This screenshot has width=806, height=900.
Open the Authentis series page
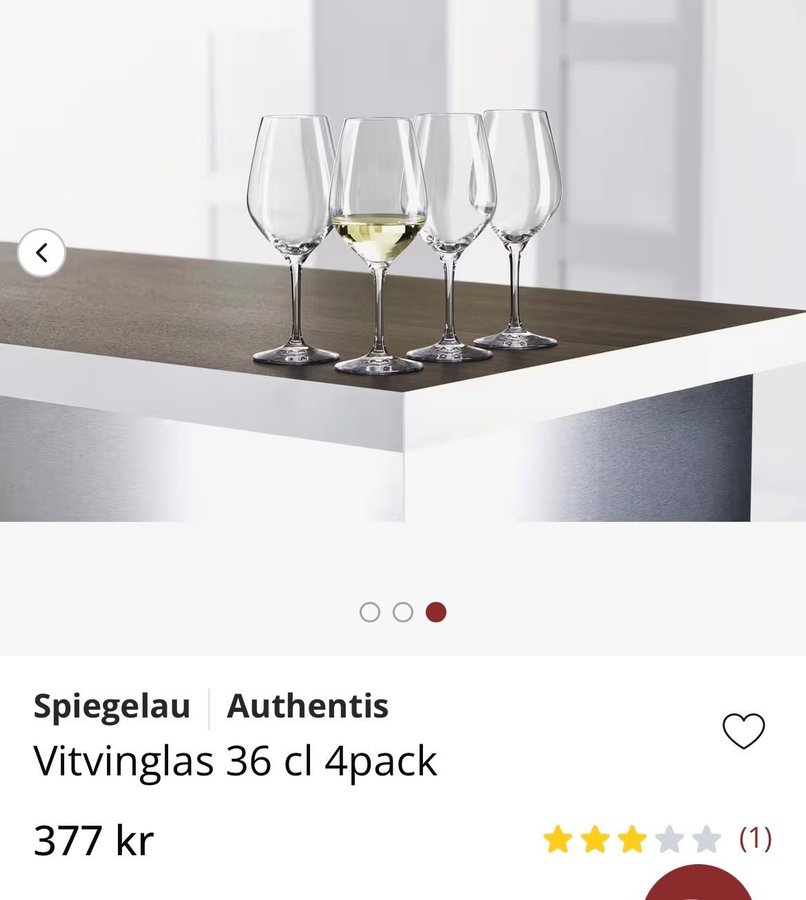(x=307, y=706)
